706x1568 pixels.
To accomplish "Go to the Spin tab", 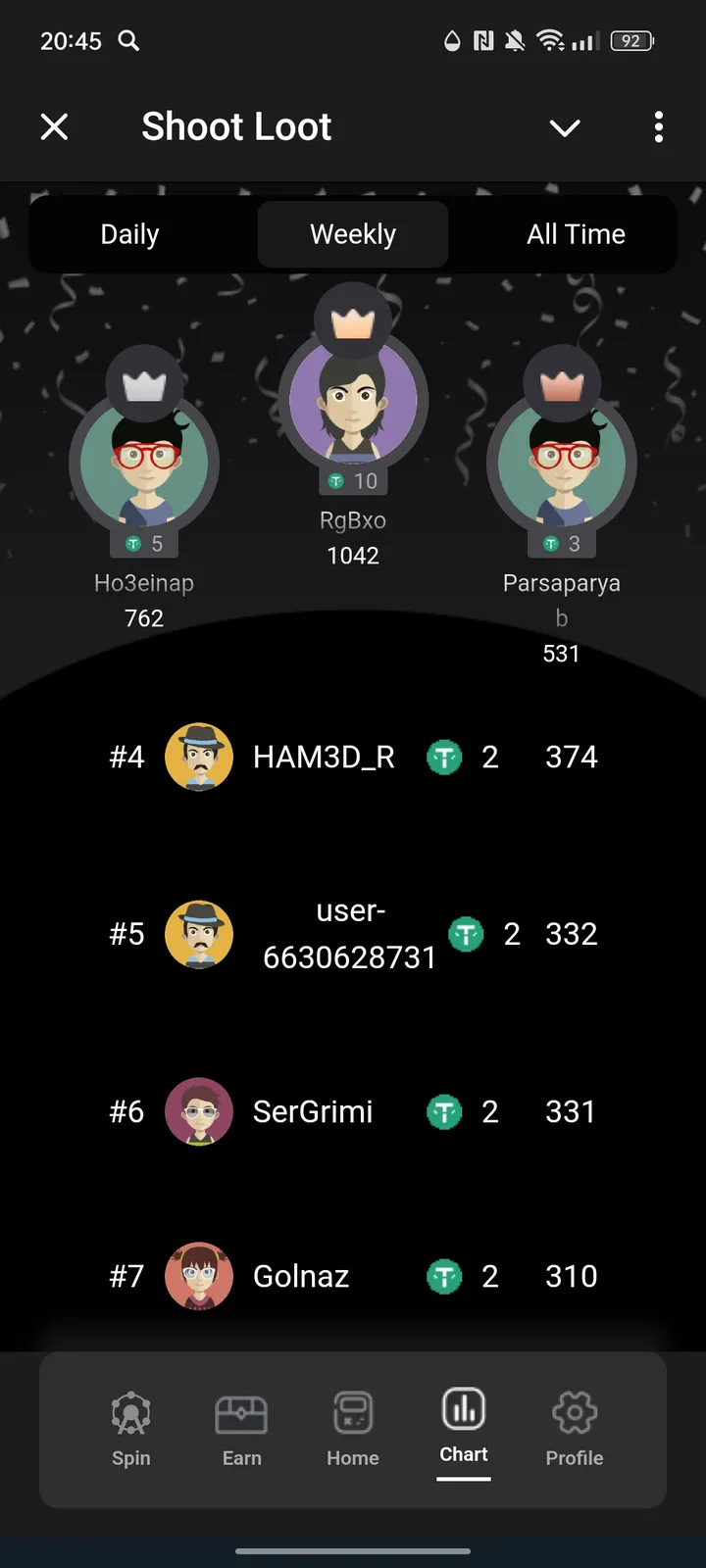I will pyautogui.click(x=130, y=1429).
